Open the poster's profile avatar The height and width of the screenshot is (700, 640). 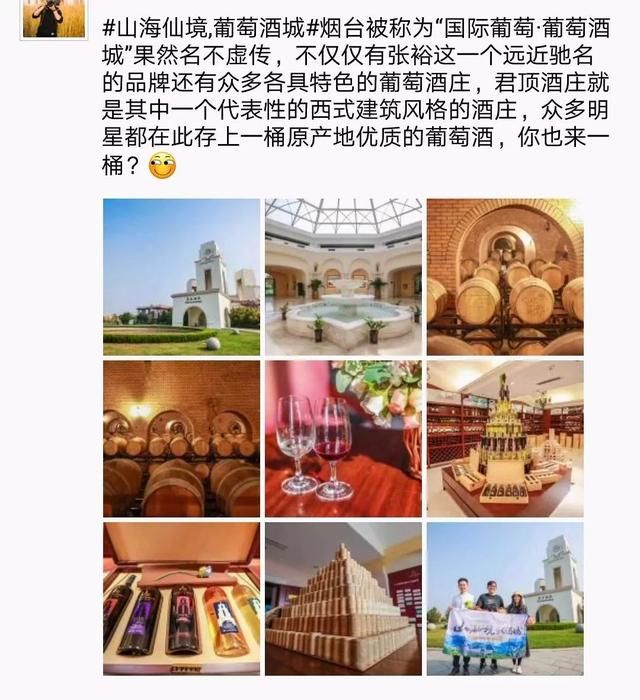46,18
